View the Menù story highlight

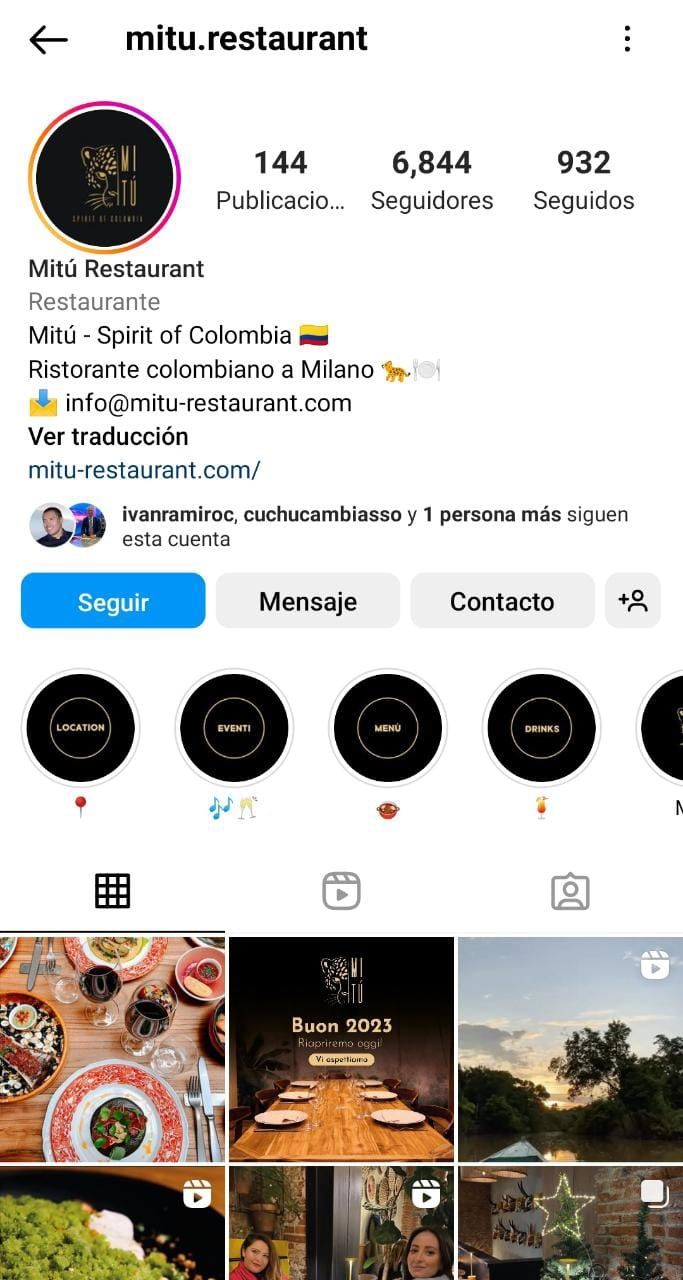388,728
